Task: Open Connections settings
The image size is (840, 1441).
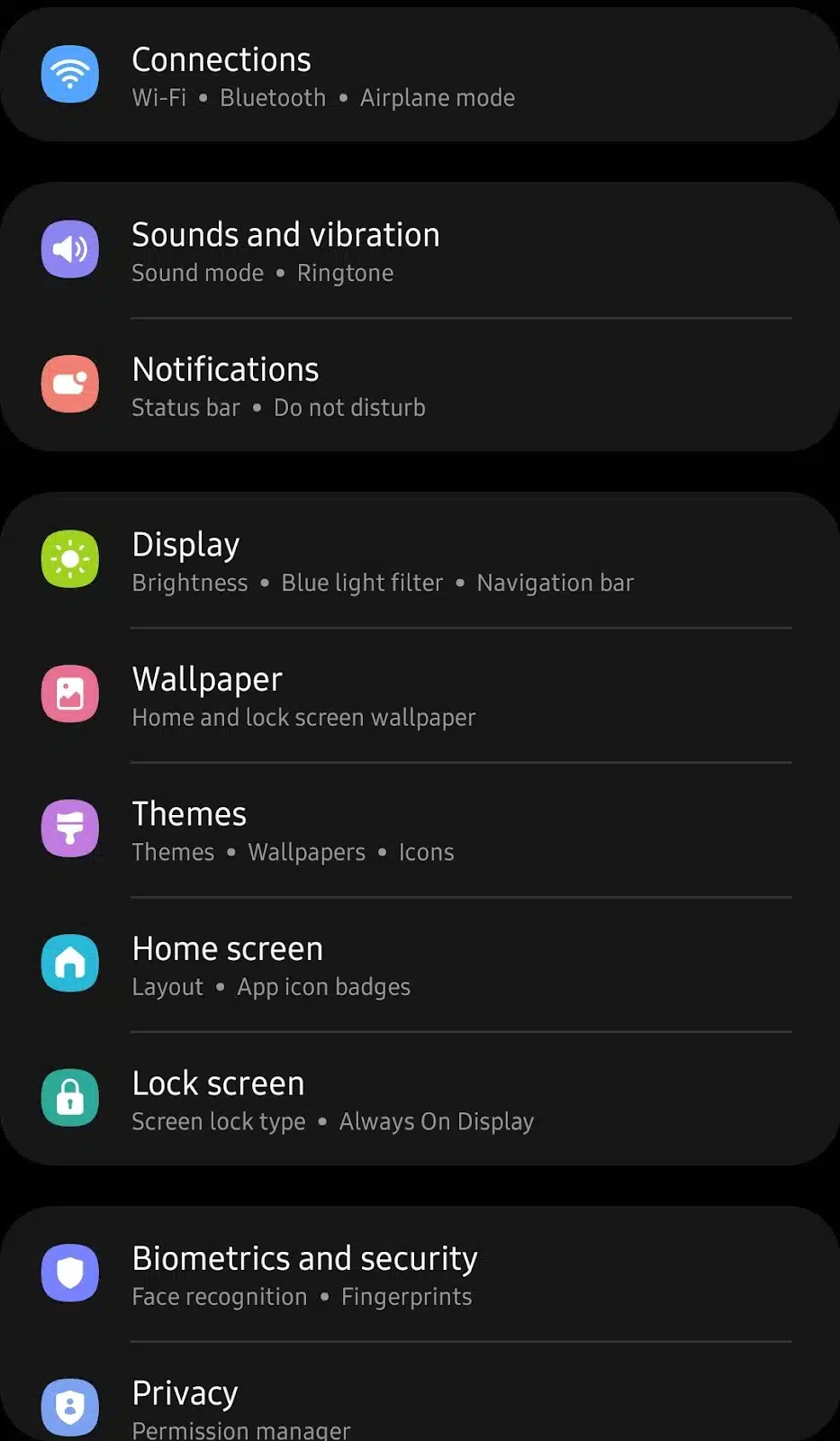Action: (420, 75)
